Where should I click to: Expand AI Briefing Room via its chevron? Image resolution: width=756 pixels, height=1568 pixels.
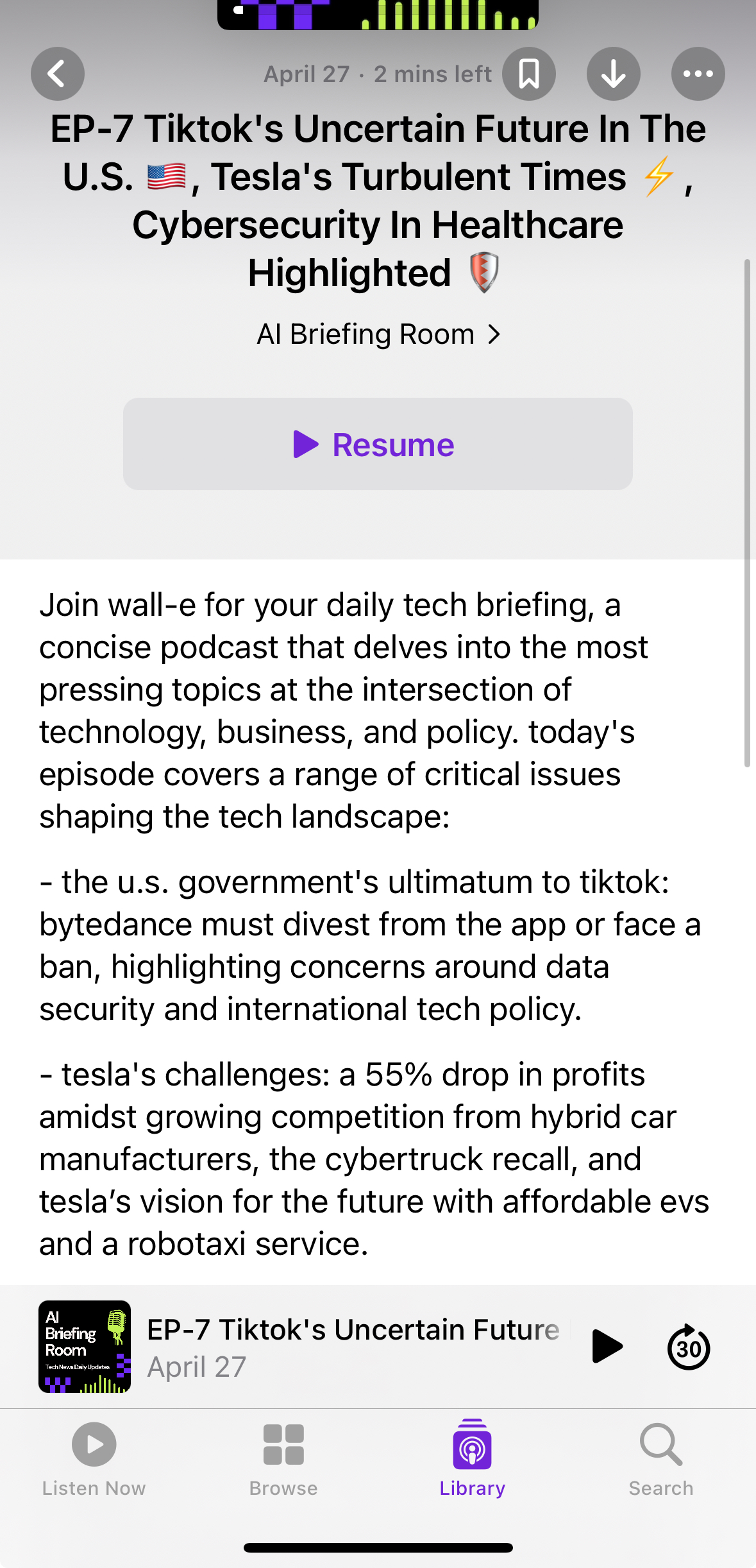pos(494,334)
